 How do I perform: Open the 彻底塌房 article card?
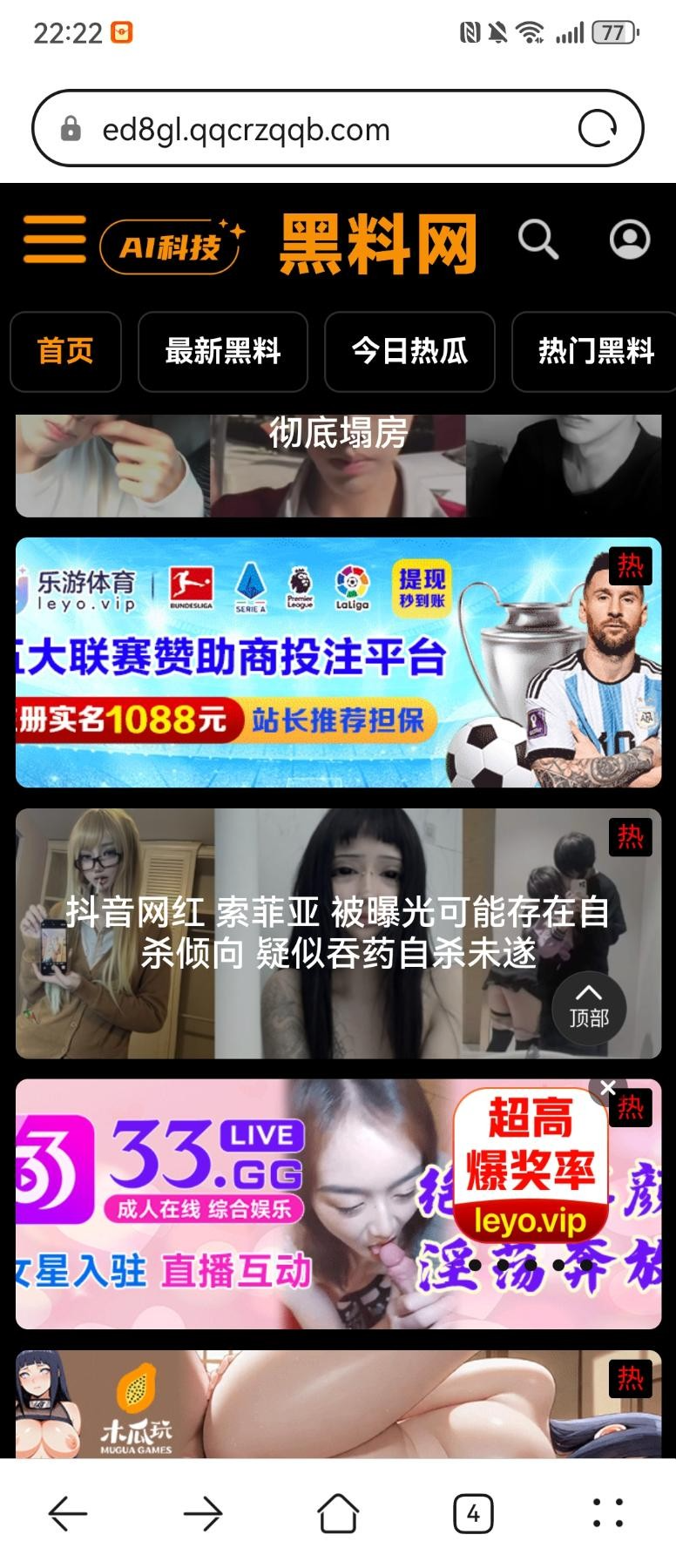[338, 465]
